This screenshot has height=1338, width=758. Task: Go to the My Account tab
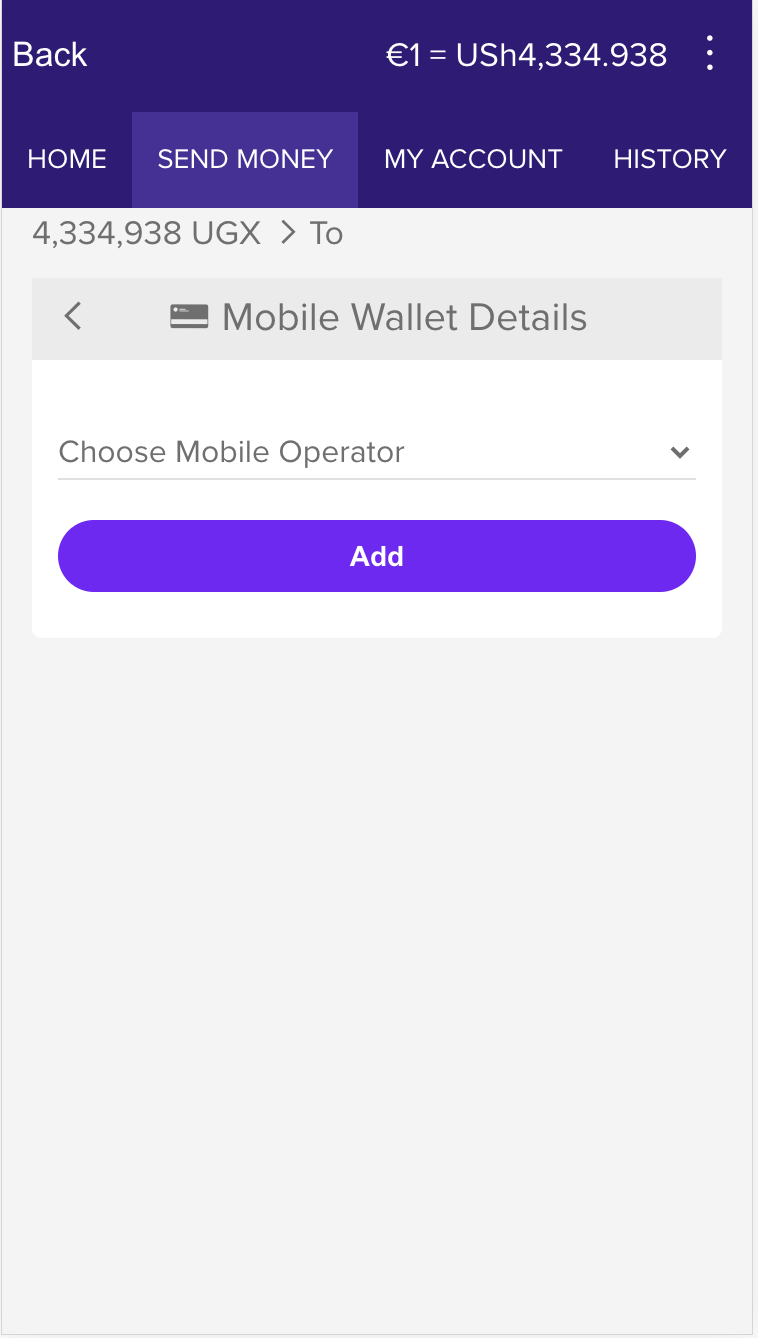pyautogui.click(x=473, y=159)
